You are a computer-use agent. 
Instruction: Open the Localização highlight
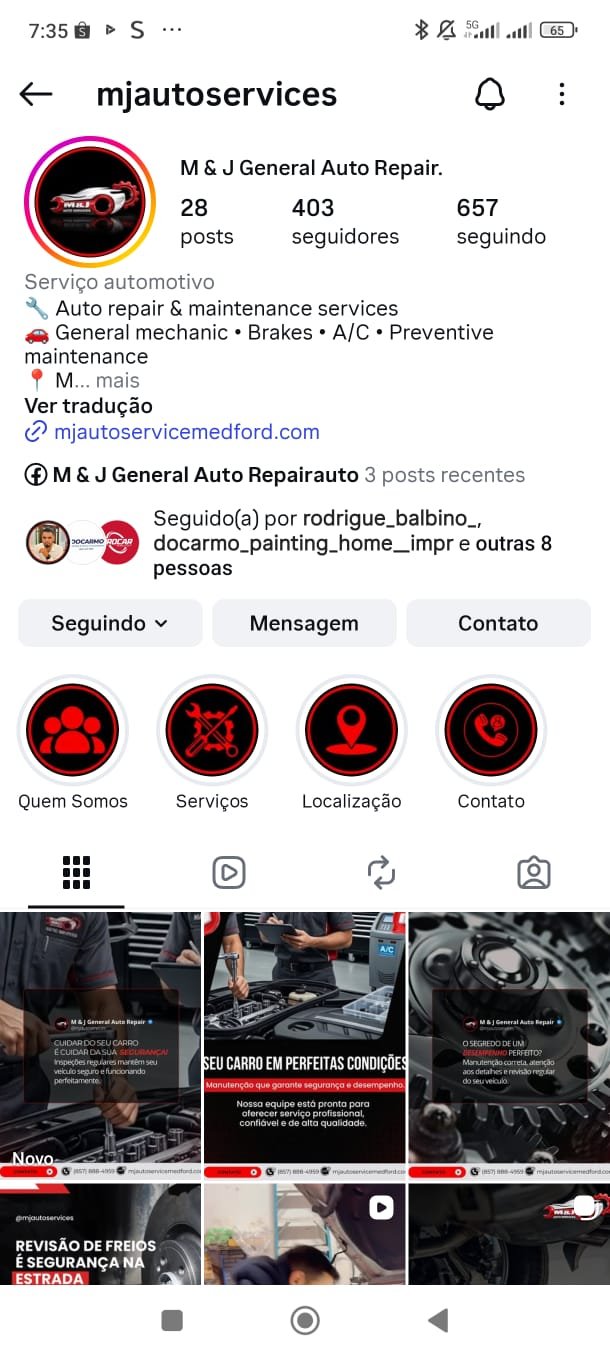[x=351, y=730]
